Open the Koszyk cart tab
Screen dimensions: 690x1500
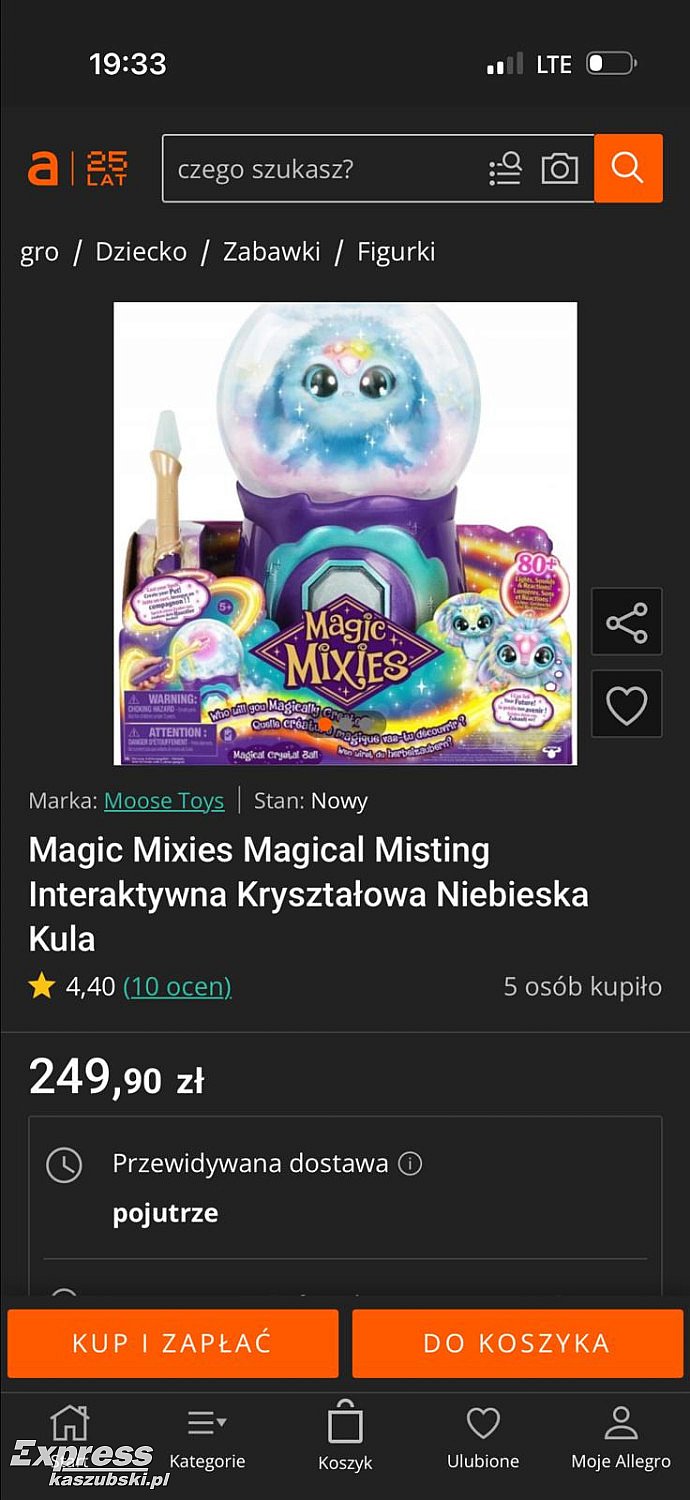345,1438
